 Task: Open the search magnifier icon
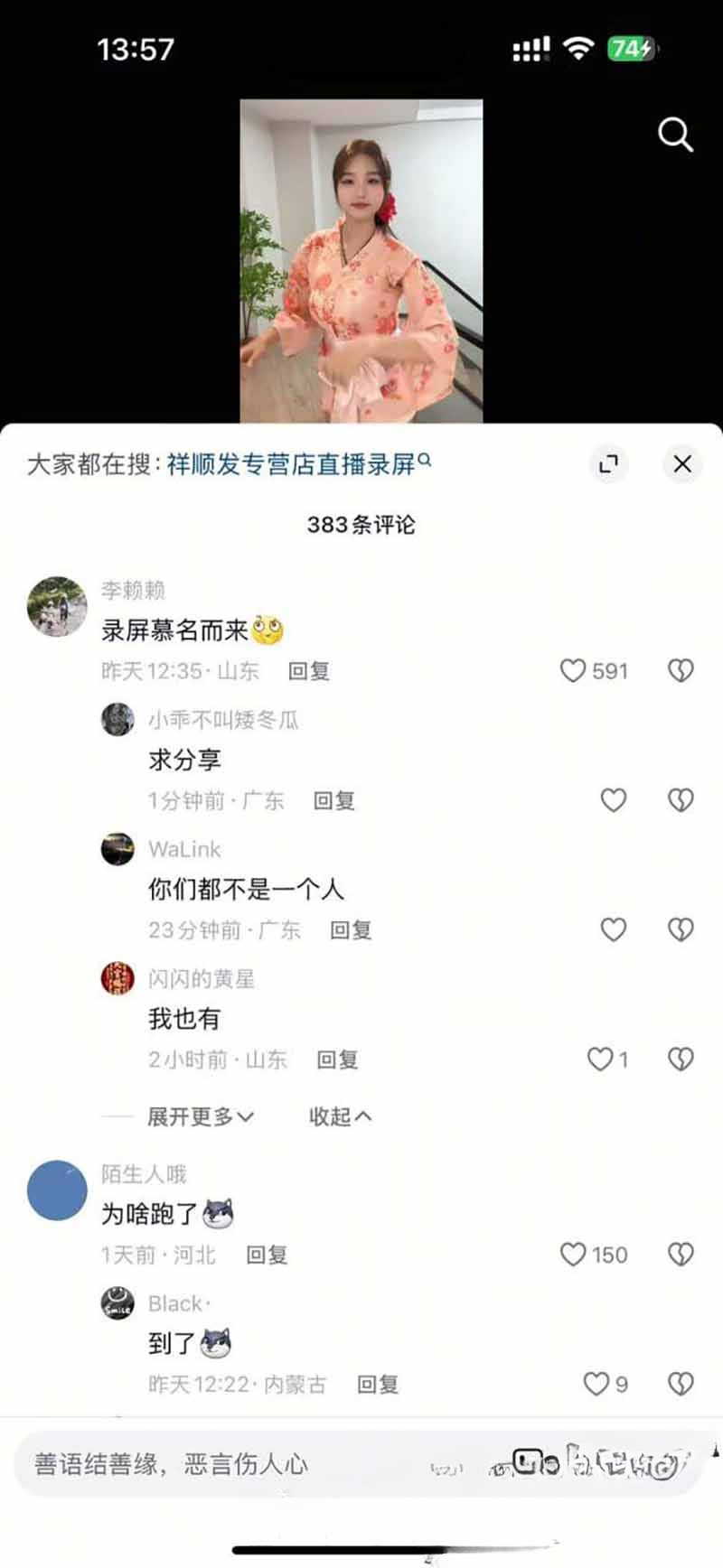pos(674,135)
